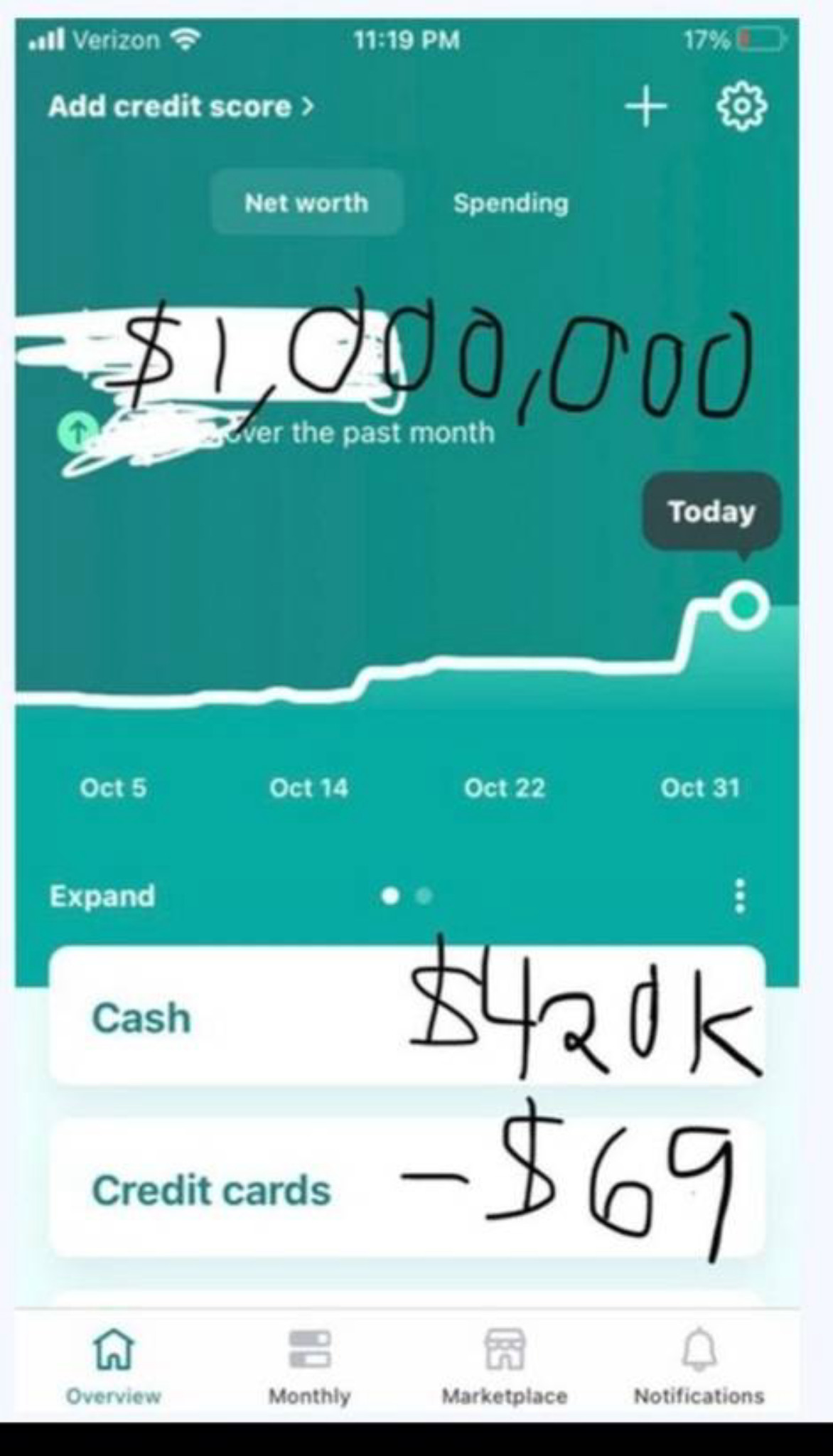The width and height of the screenshot is (833, 1456).
Task: Open the Add credit score link
Action: pos(181,107)
